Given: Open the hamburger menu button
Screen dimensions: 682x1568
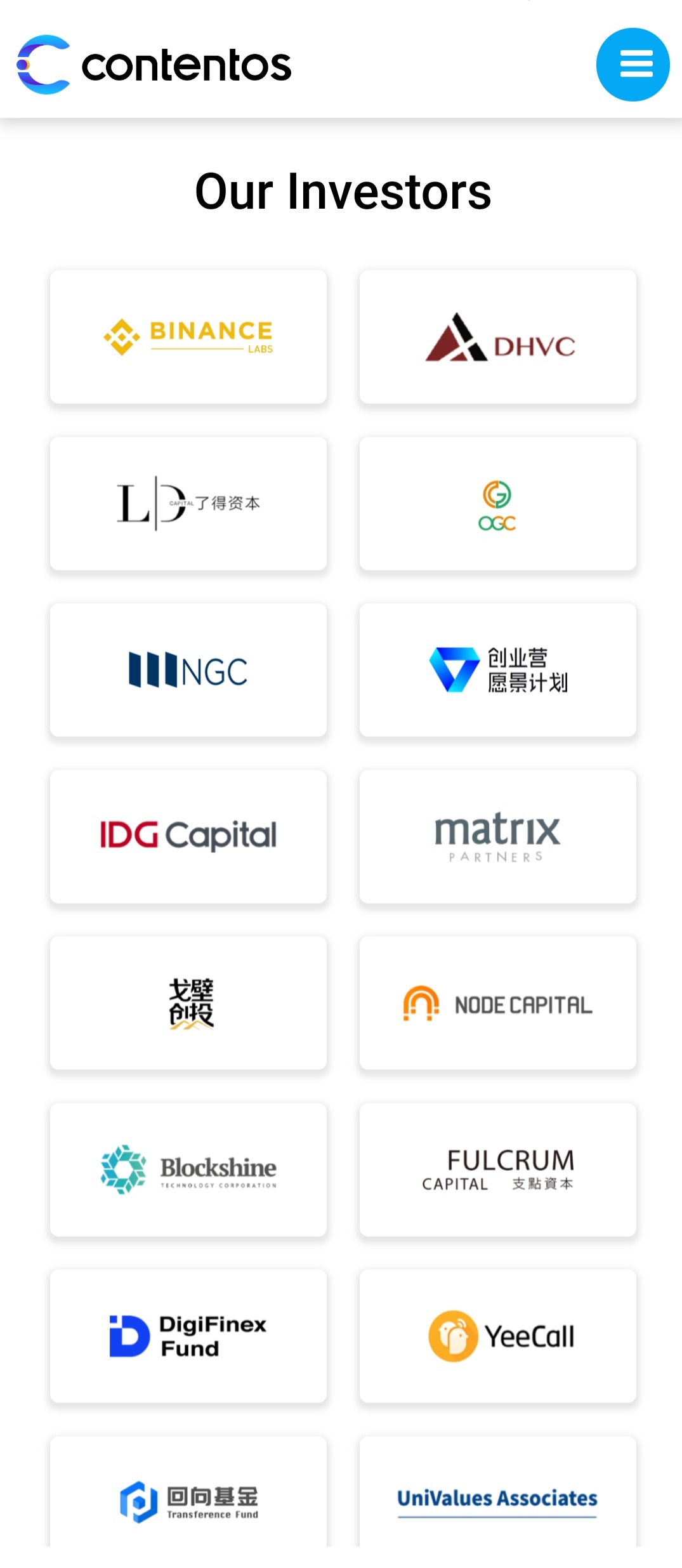Looking at the screenshot, I should point(633,65).
